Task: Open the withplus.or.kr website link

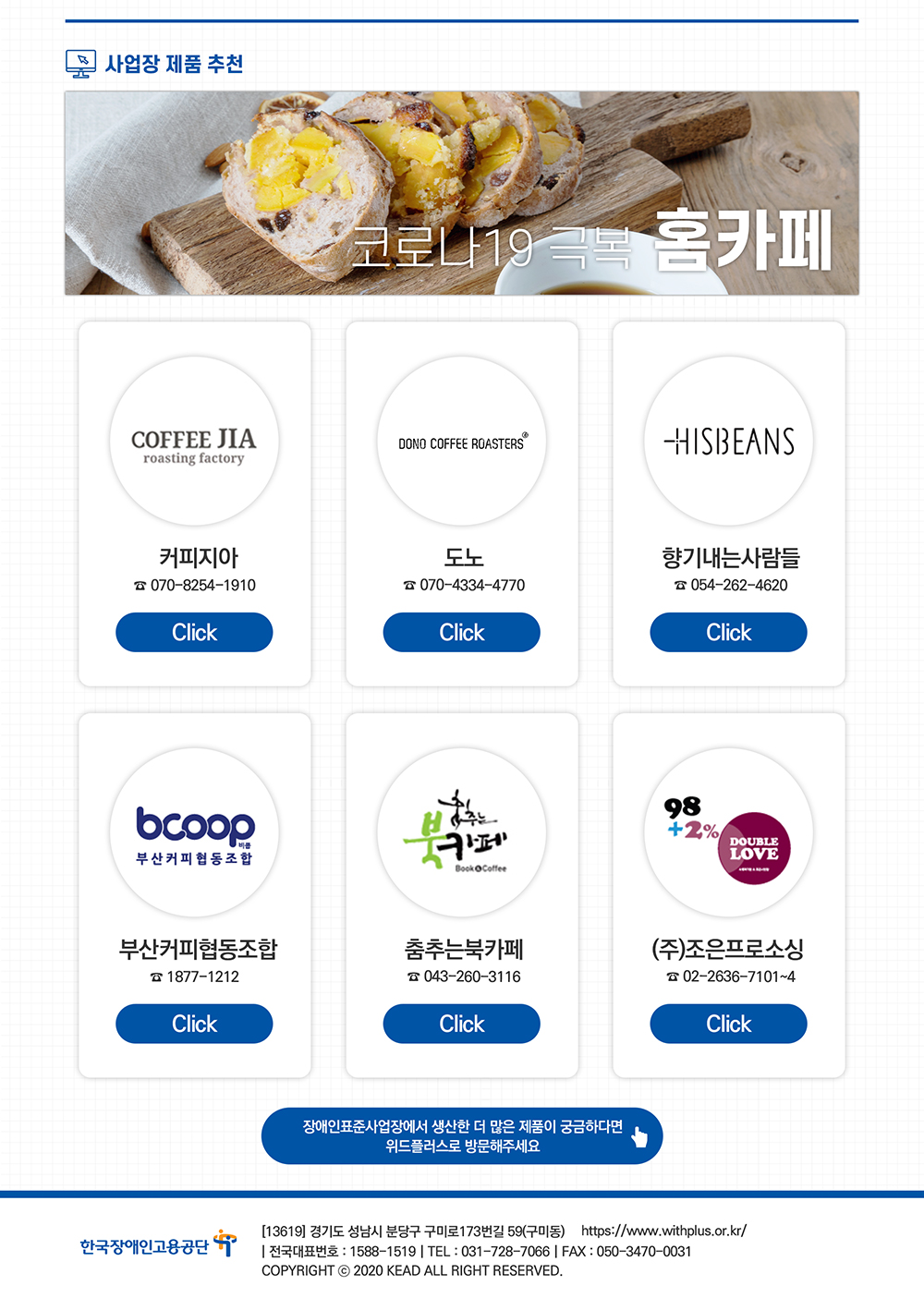Action: (663, 1231)
